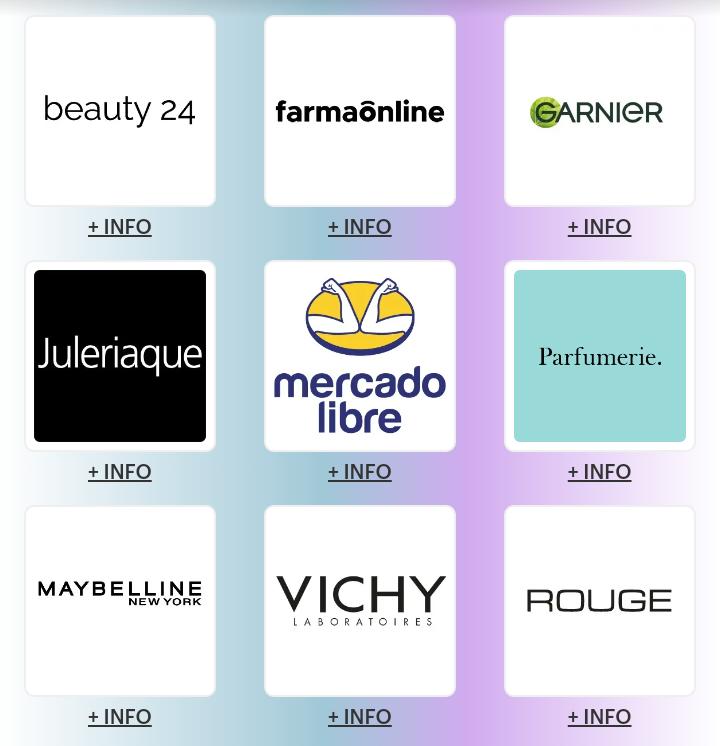The width and height of the screenshot is (720, 746).
Task: Open + INFO link under Garnier
Action: tap(599, 227)
